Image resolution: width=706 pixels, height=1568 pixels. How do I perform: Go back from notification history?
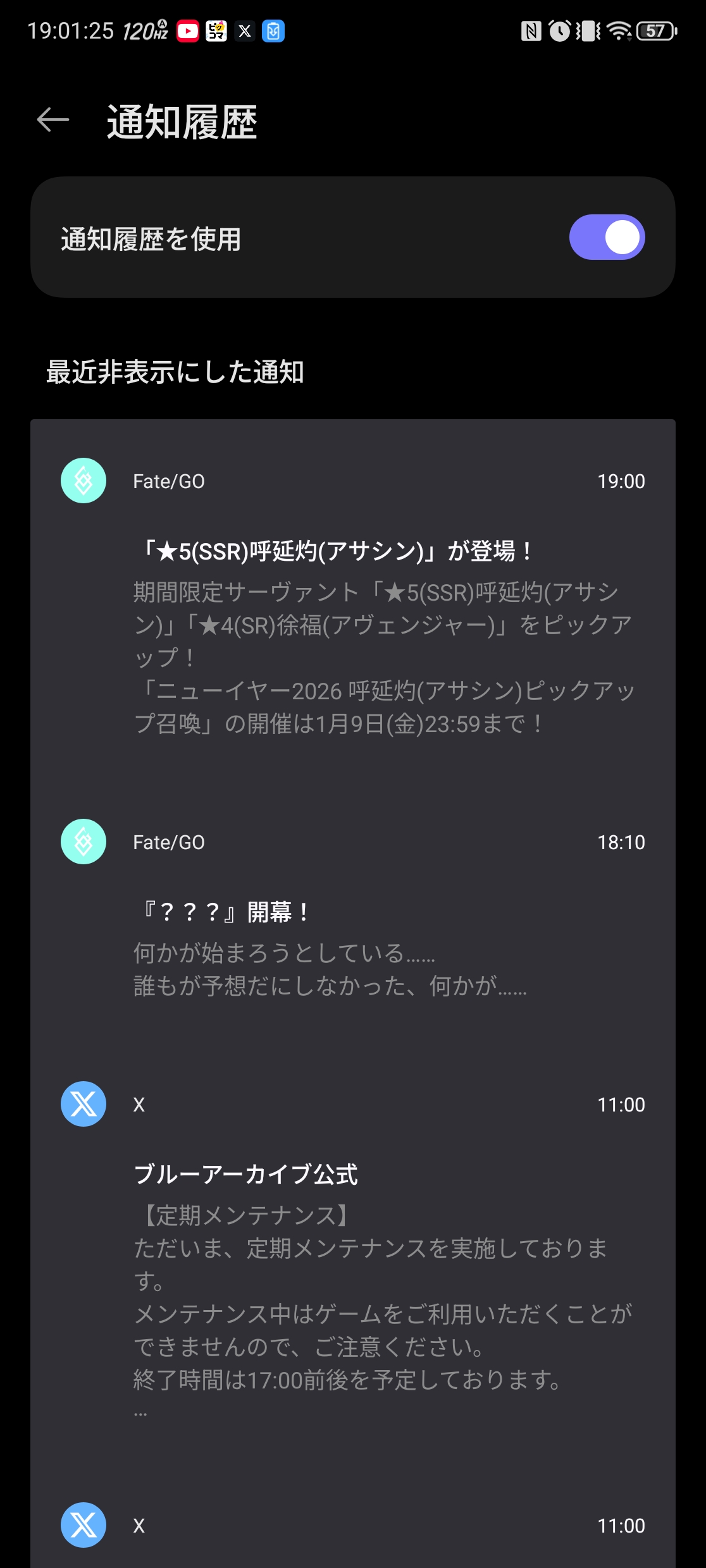[x=53, y=120]
